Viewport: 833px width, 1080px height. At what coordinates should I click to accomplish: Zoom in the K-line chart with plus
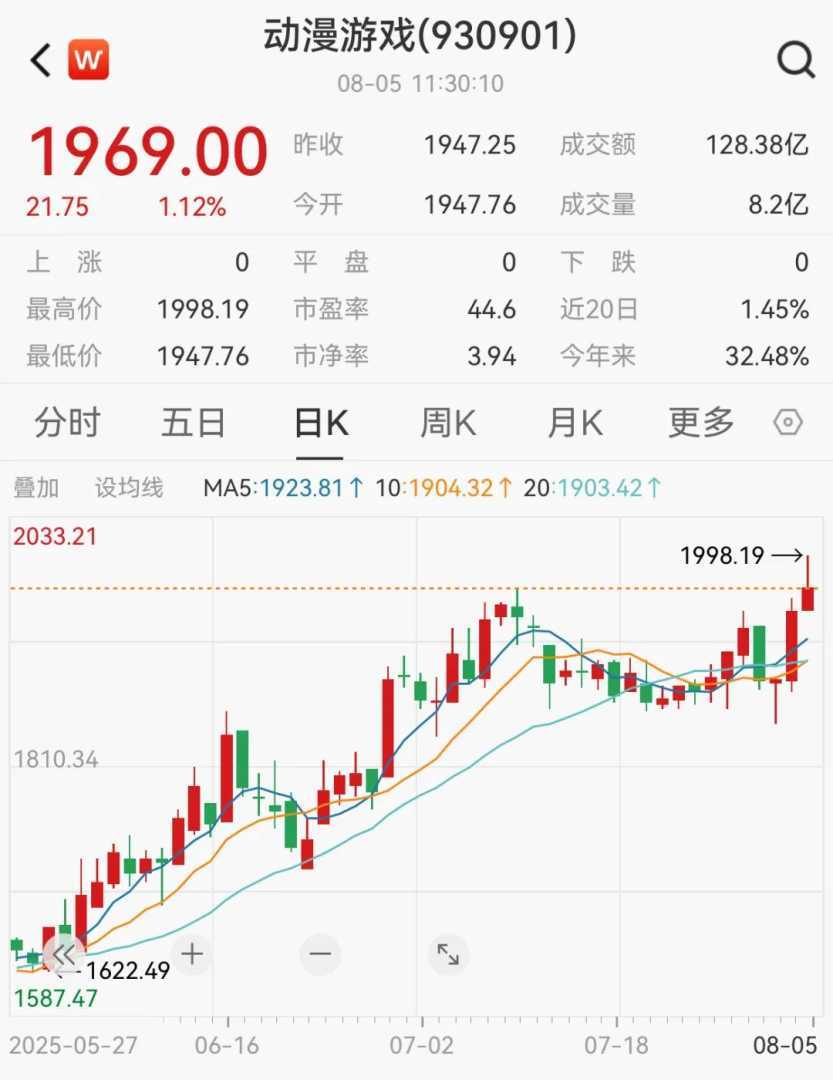tap(192, 954)
